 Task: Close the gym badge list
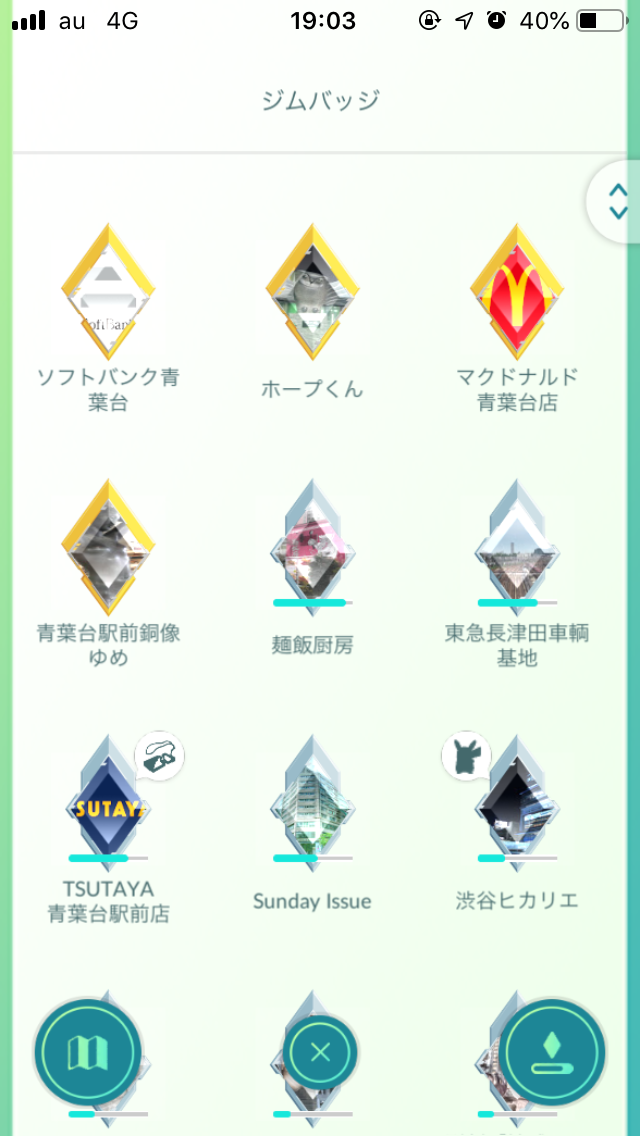(320, 1052)
